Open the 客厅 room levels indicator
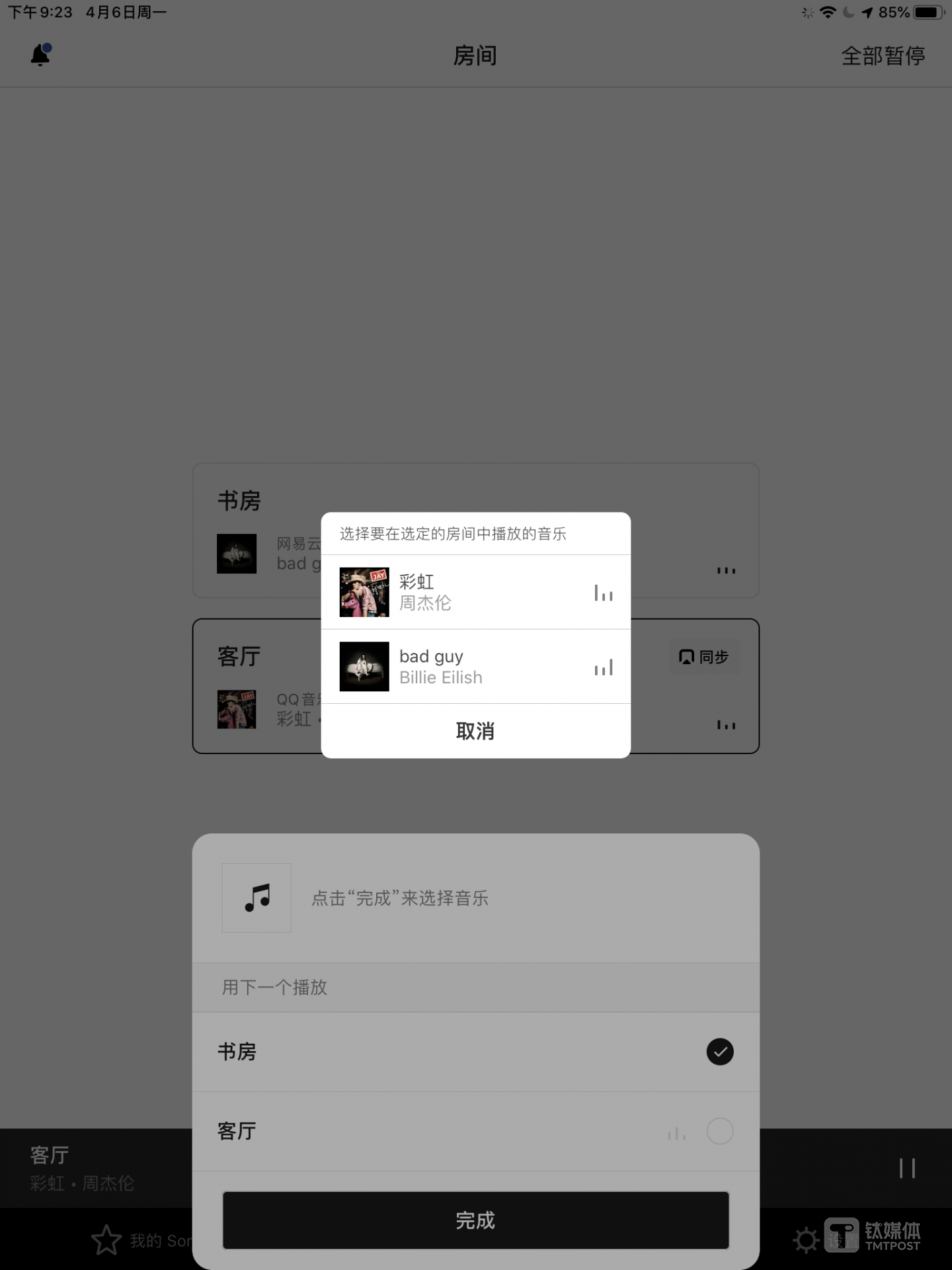Viewport: 952px width, 1270px height. tap(726, 724)
